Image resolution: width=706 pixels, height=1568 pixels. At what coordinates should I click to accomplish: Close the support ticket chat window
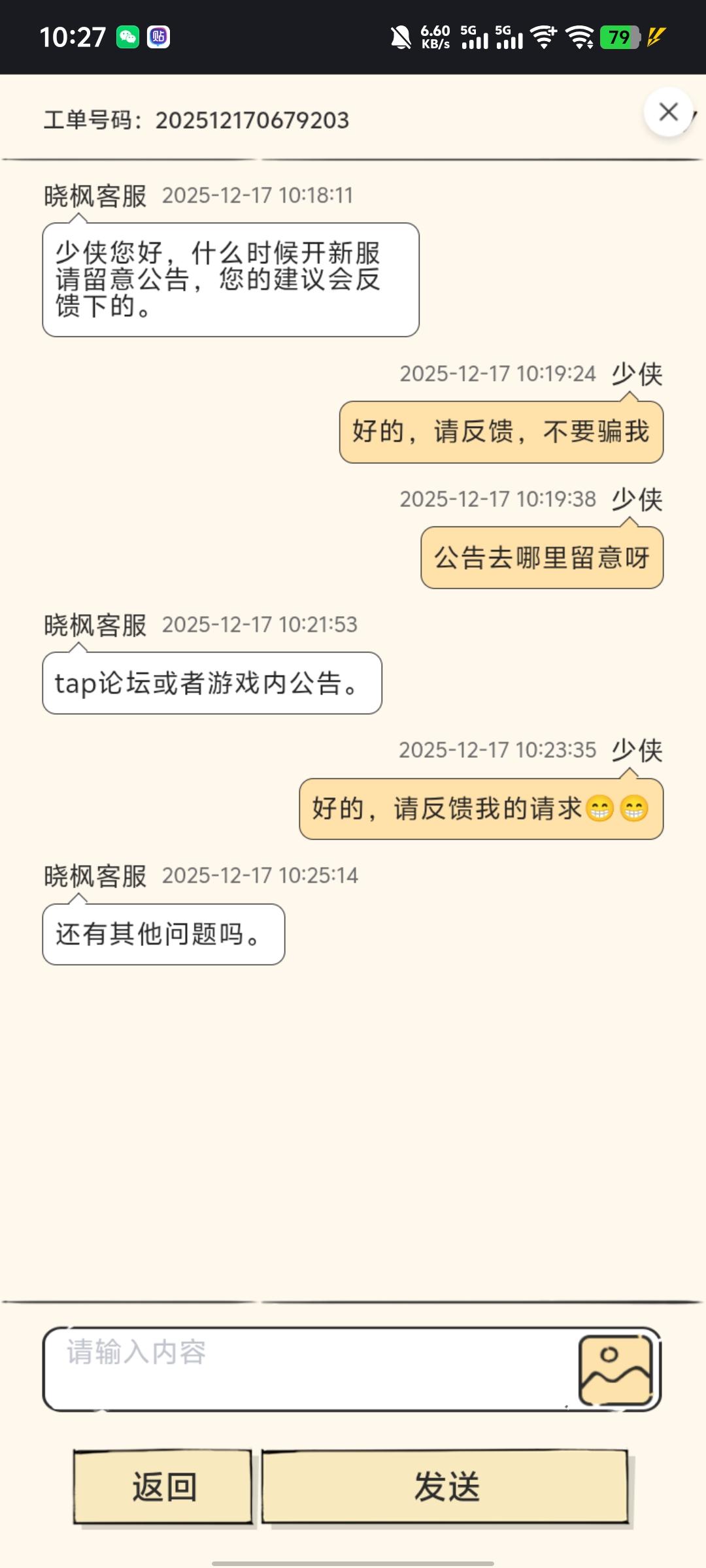pos(668,112)
